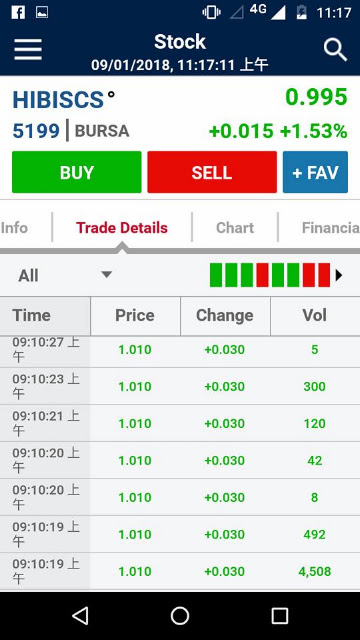Expand the All filter dropdown
Viewport: 360px width, 640px height.
[64, 276]
